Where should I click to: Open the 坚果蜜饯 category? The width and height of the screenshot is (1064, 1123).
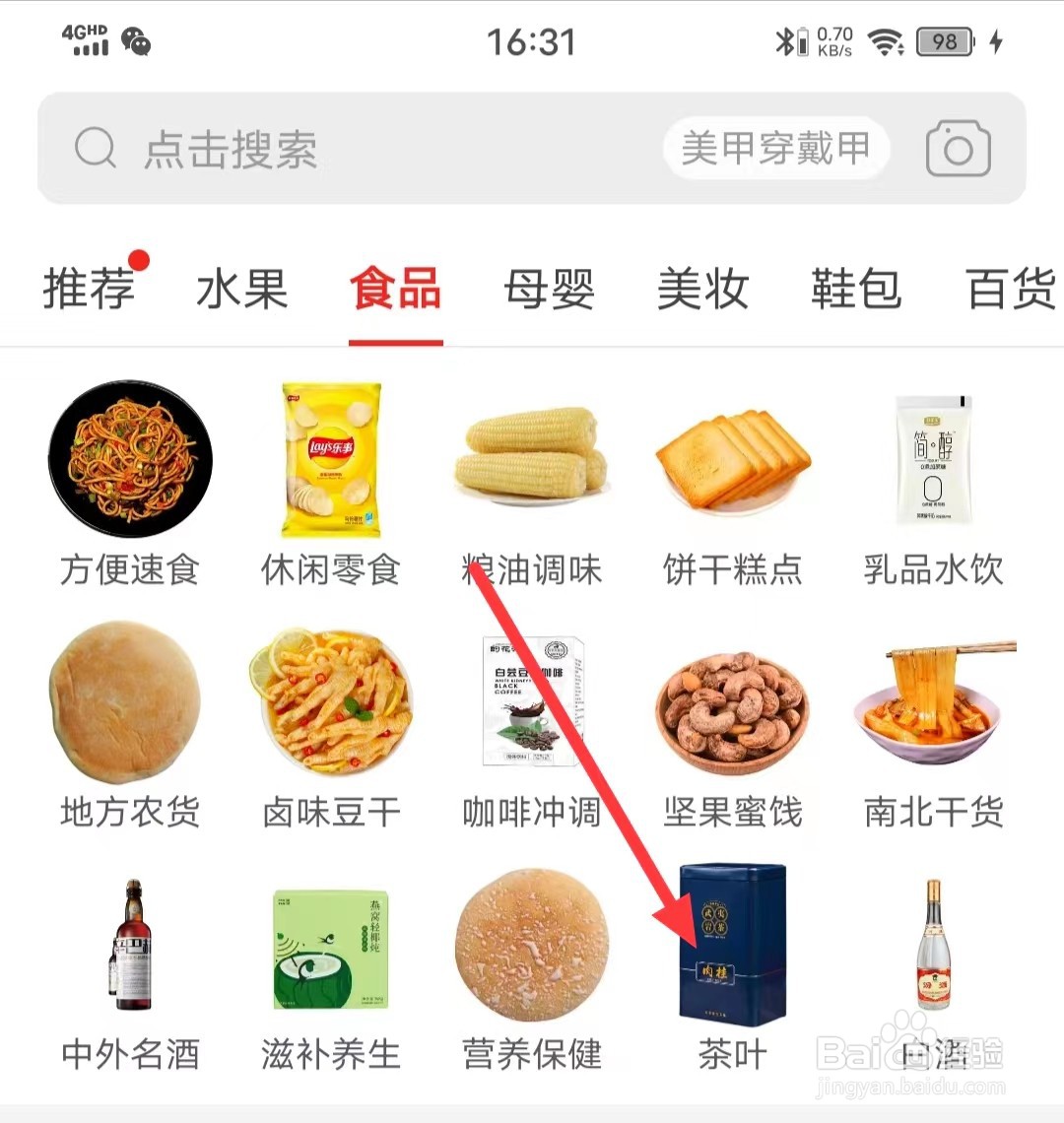coord(733,726)
